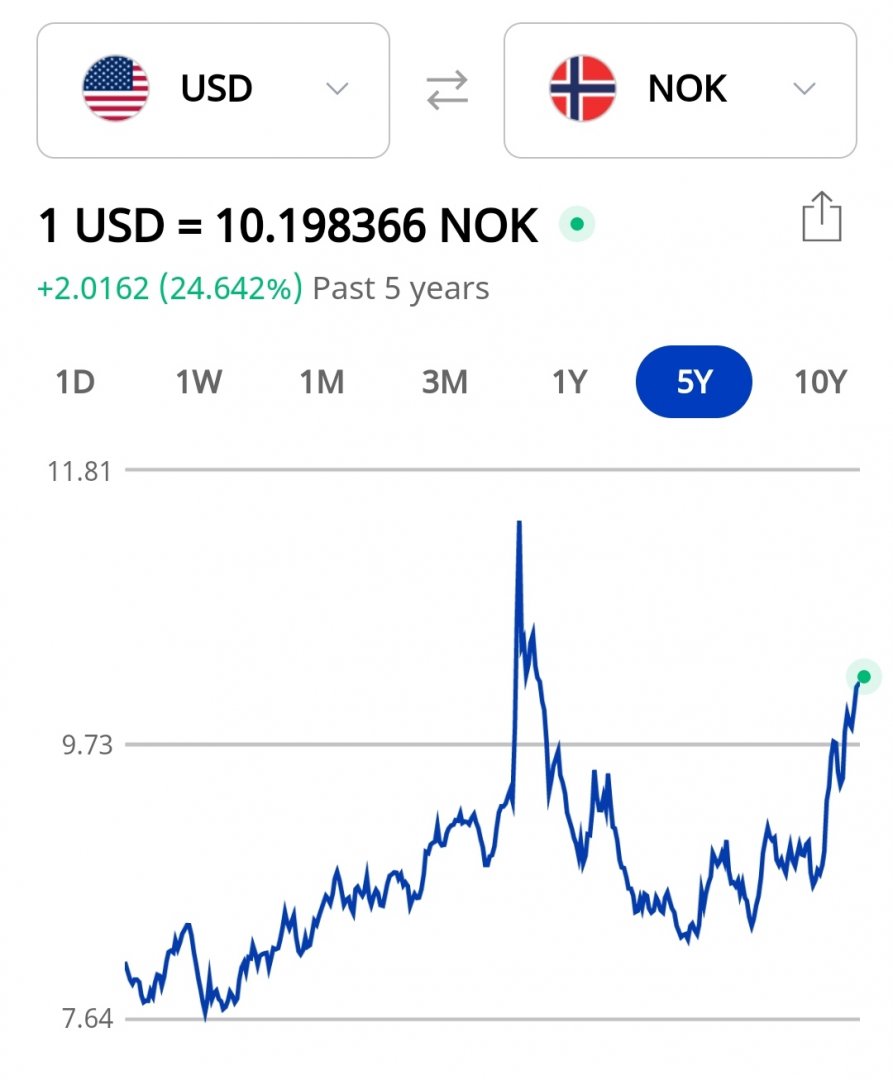Tap the 5Y range tab
This screenshot has width=893, height=1080.
pos(693,381)
